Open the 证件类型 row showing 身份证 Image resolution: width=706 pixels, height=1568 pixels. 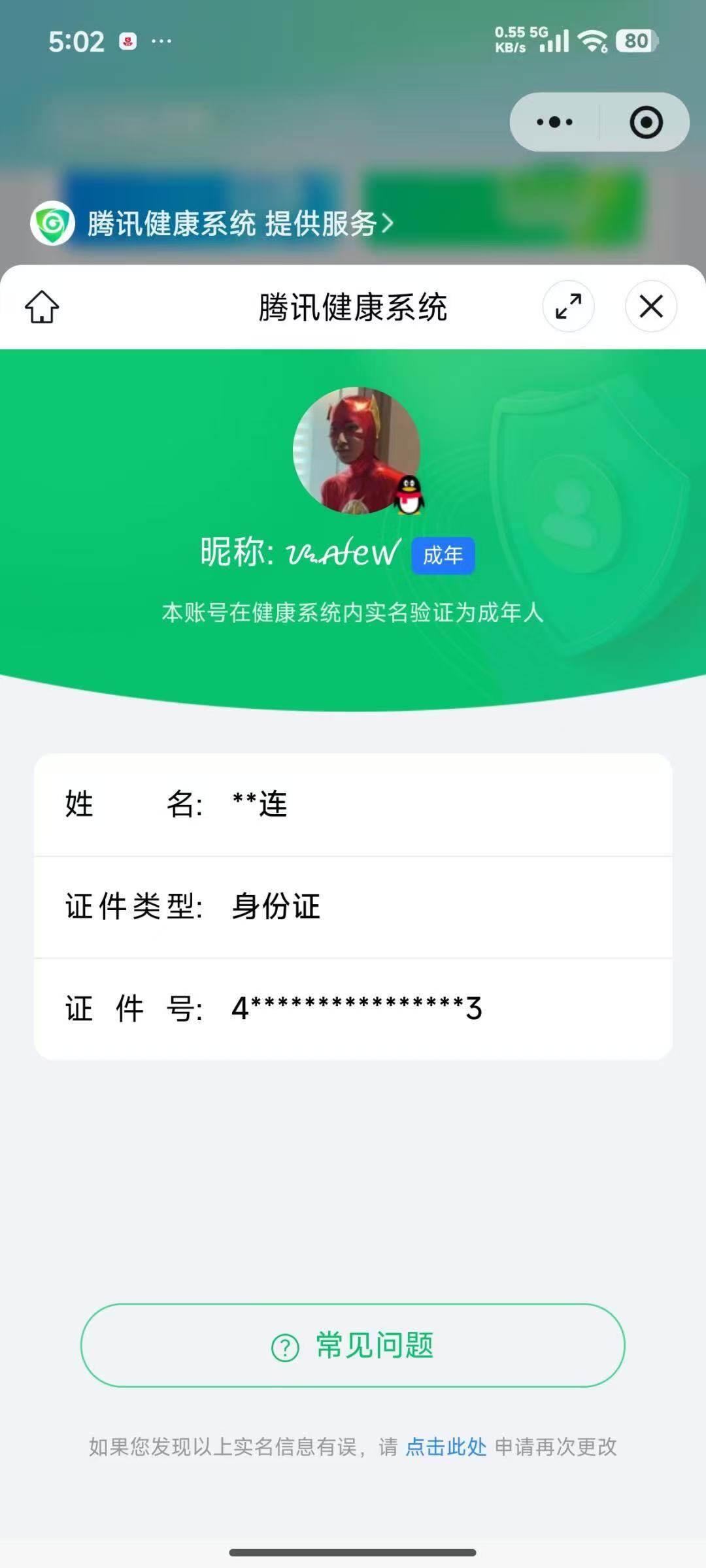353,907
